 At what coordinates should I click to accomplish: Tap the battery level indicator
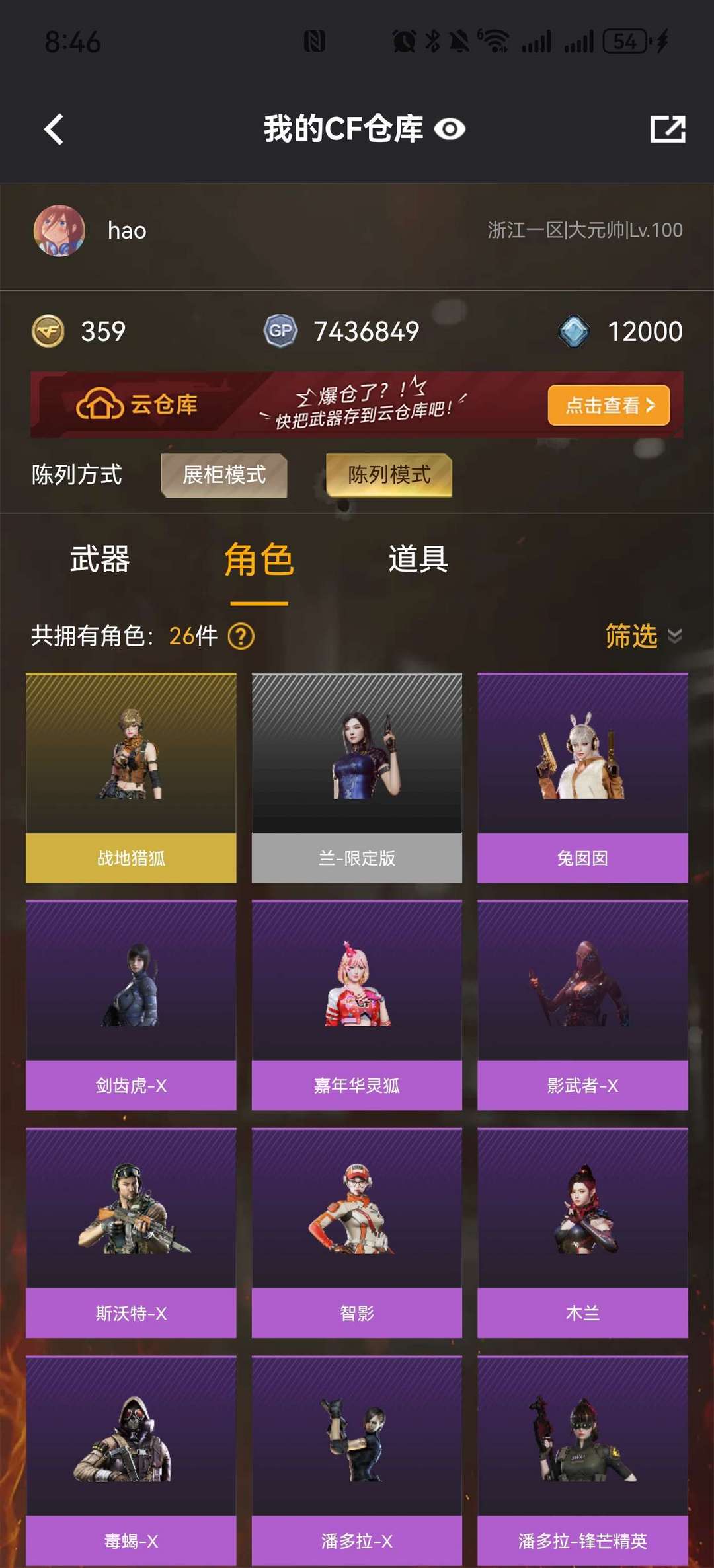[x=625, y=41]
